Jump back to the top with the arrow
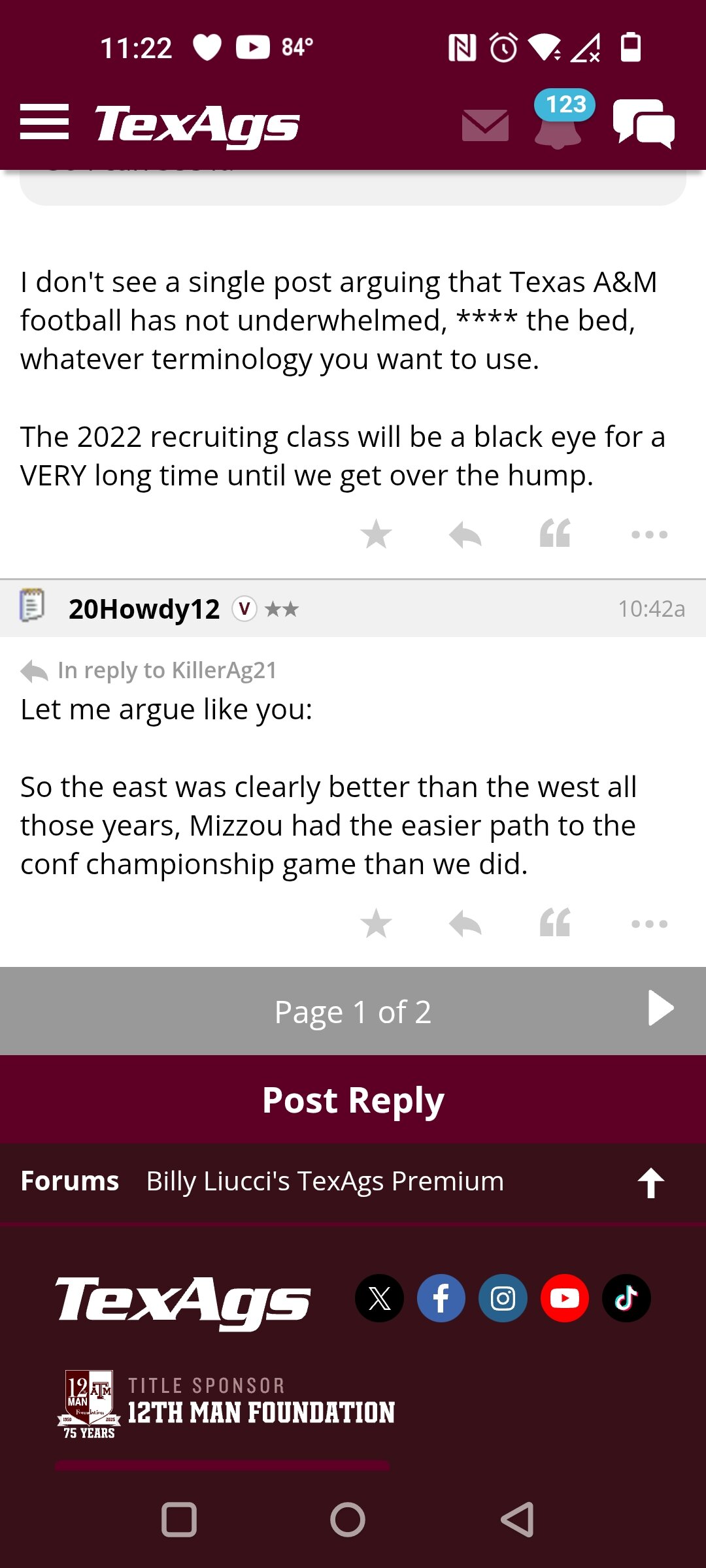 tap(651, 1183)
